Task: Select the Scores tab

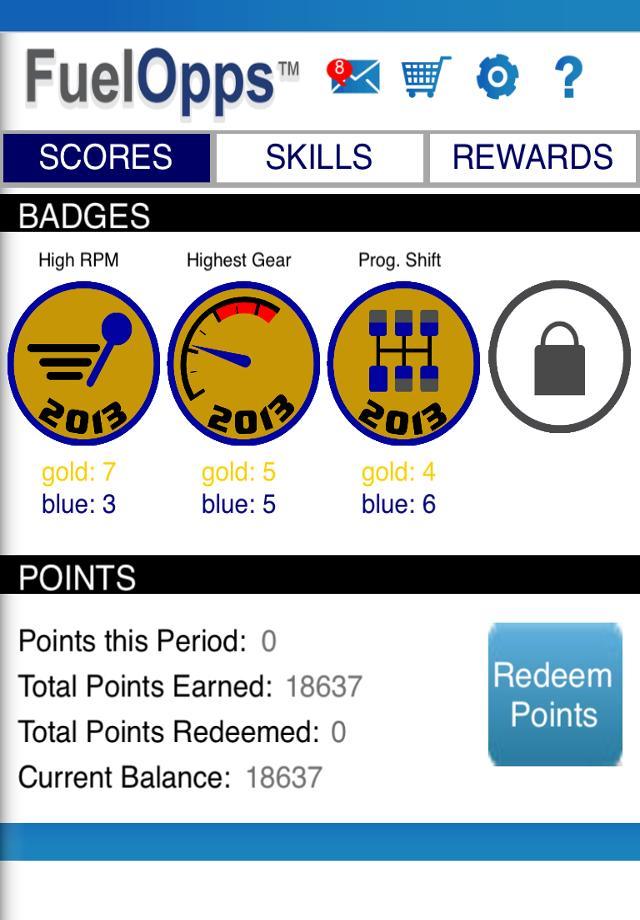Action: pos(106,158)
